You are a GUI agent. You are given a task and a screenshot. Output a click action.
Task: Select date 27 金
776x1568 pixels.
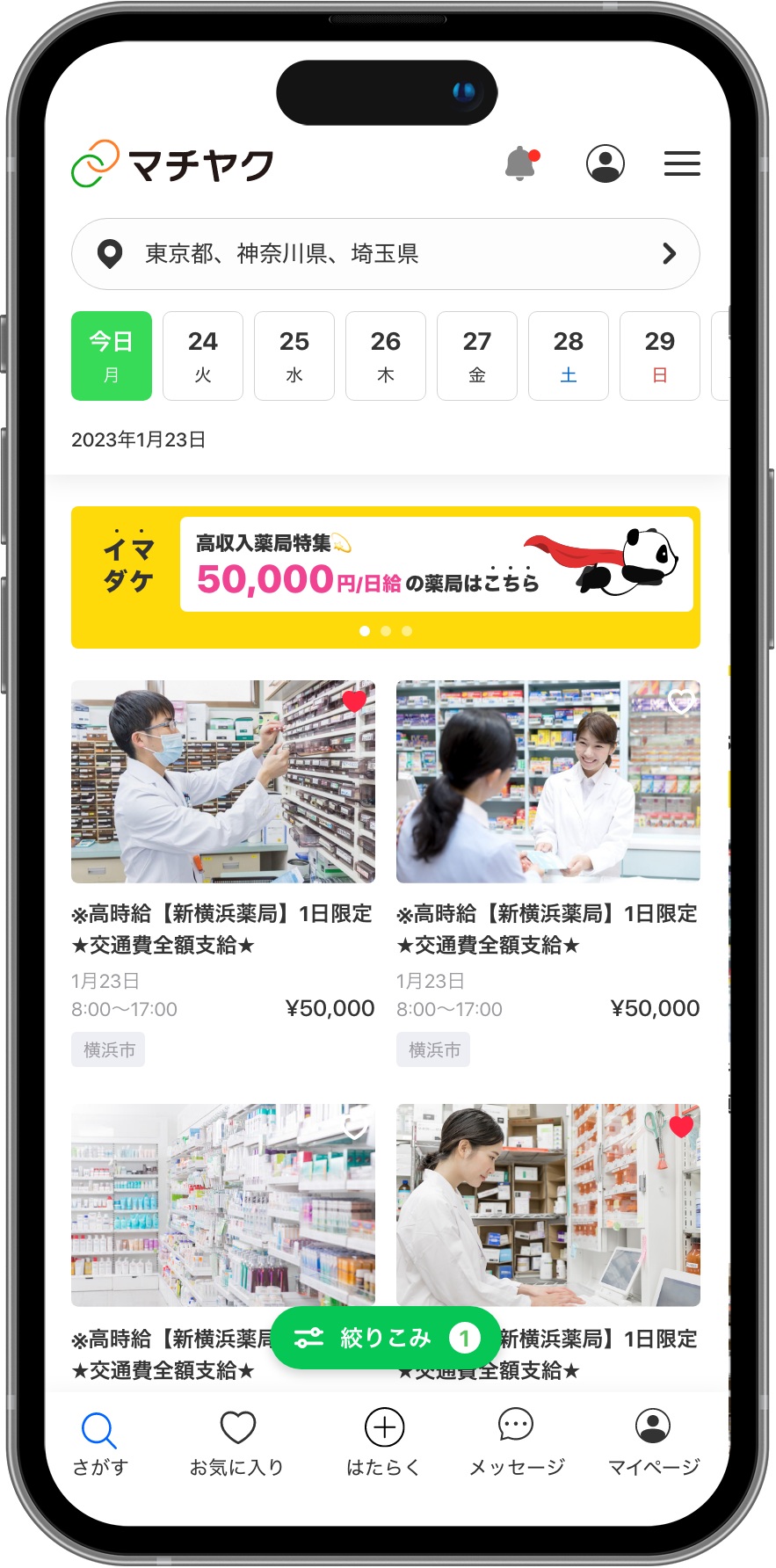(x=477, y=356)
